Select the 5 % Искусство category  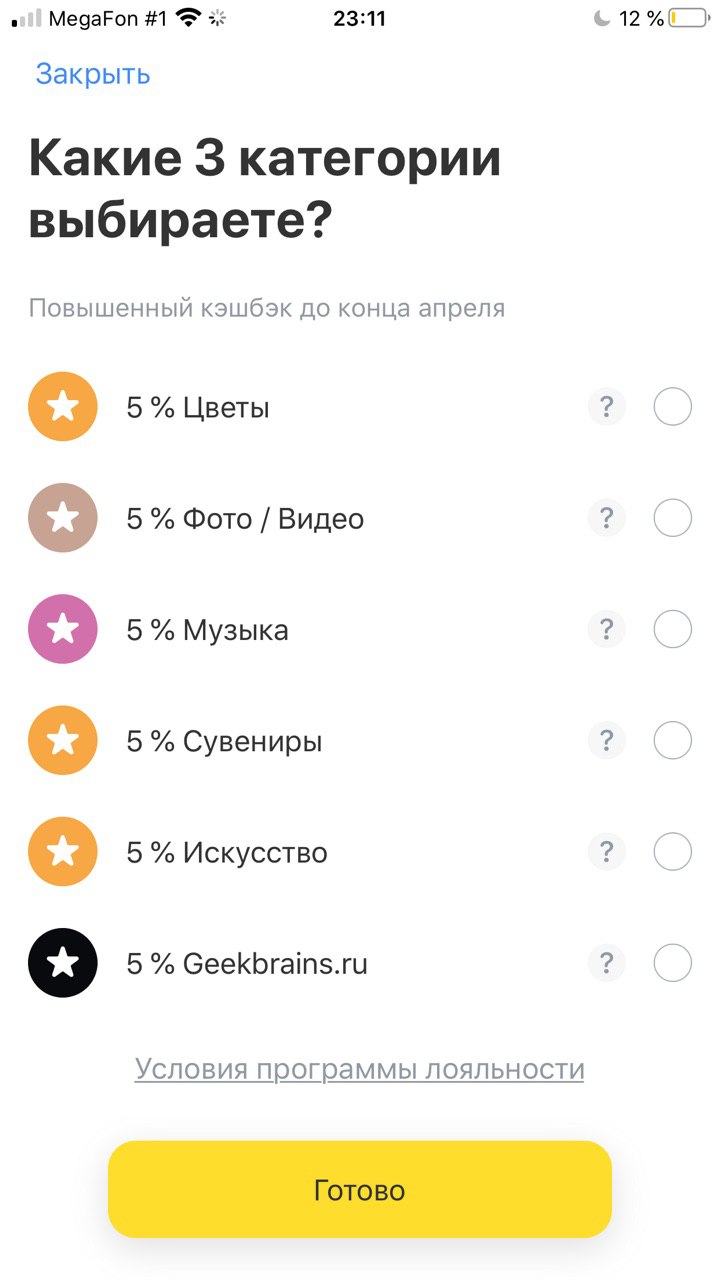[672, 852]
